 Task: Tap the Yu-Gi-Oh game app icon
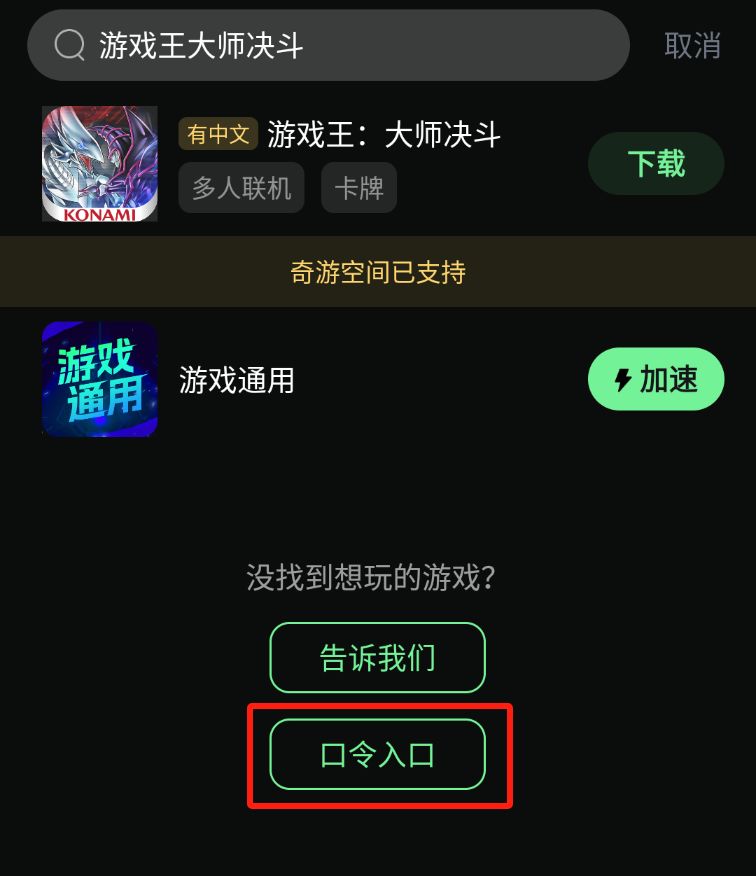click(99, 164)
